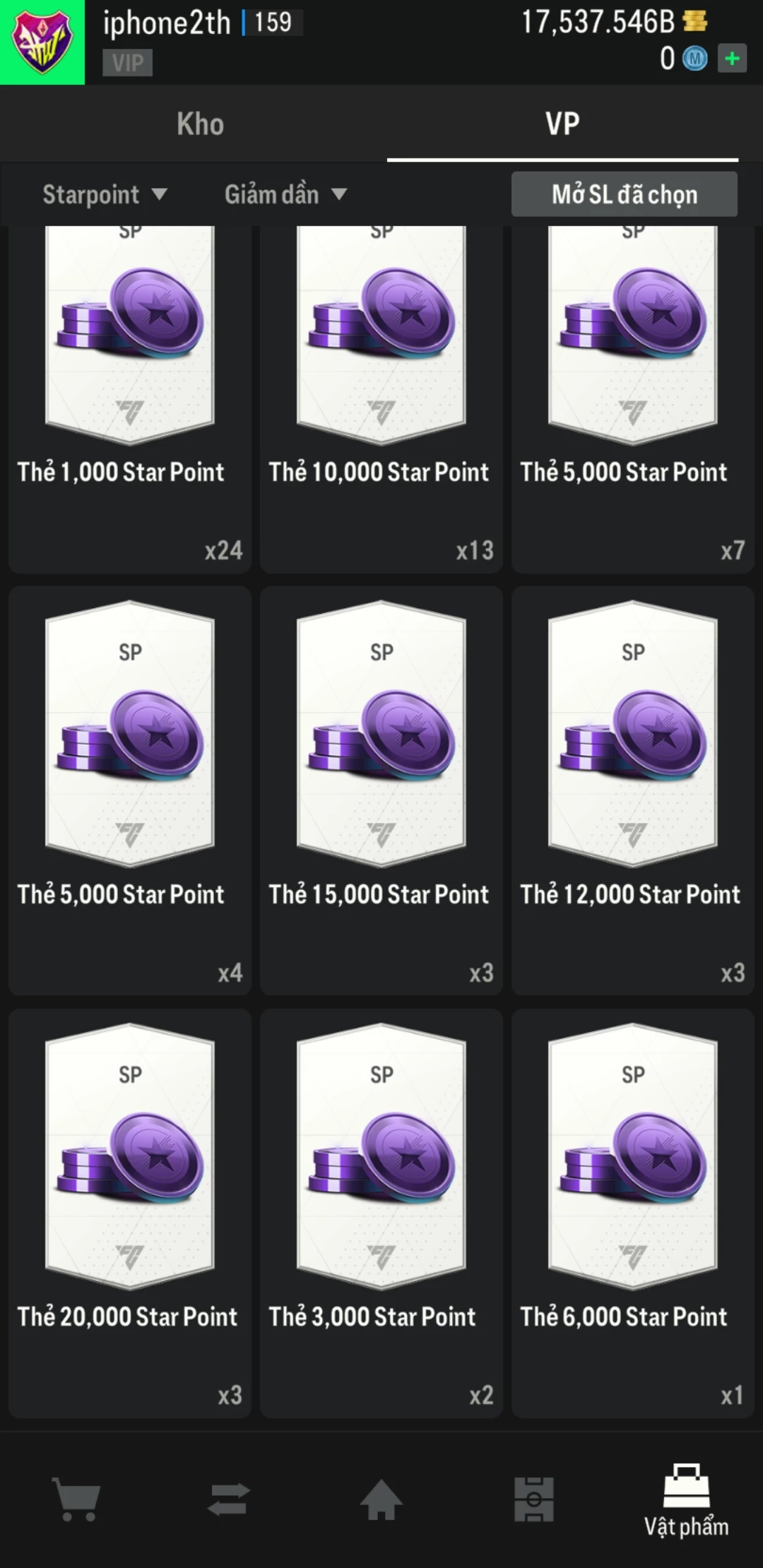Open the Starpoint filter dropdown

click(104, 194)
